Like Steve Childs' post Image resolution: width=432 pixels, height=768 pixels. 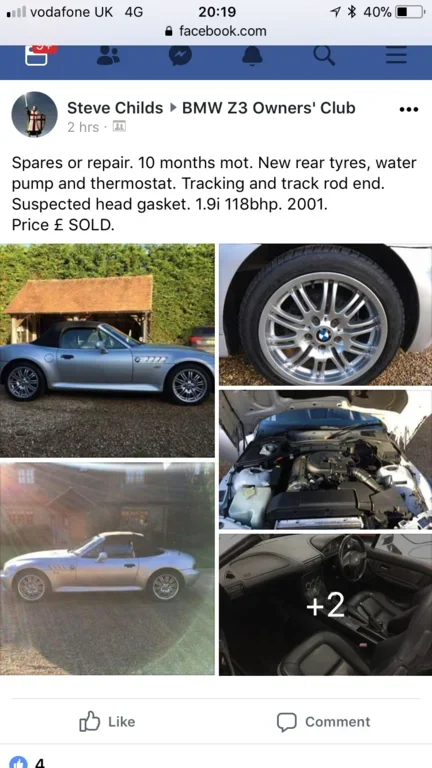click(x=107, y=721)
